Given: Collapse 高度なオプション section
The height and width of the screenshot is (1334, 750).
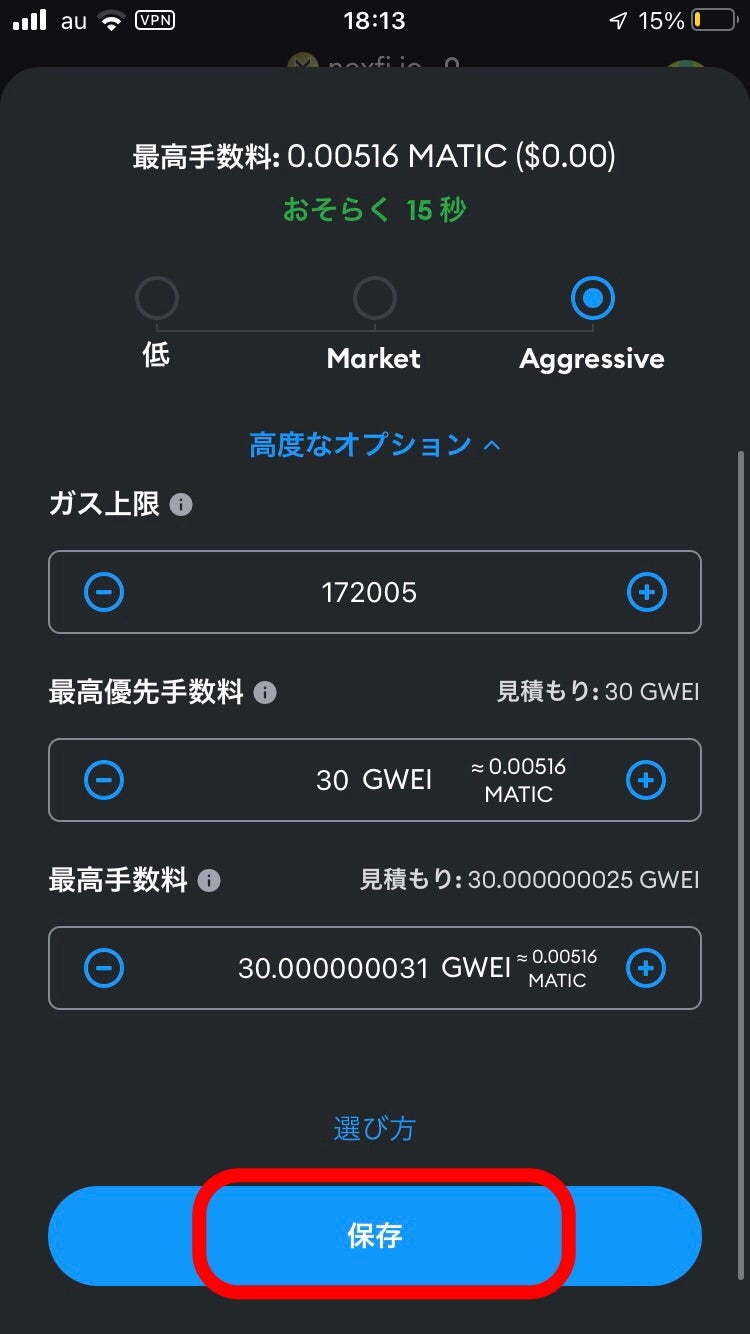Looking at the screenshot, I should pyautogui.click(x=375, y=445).
